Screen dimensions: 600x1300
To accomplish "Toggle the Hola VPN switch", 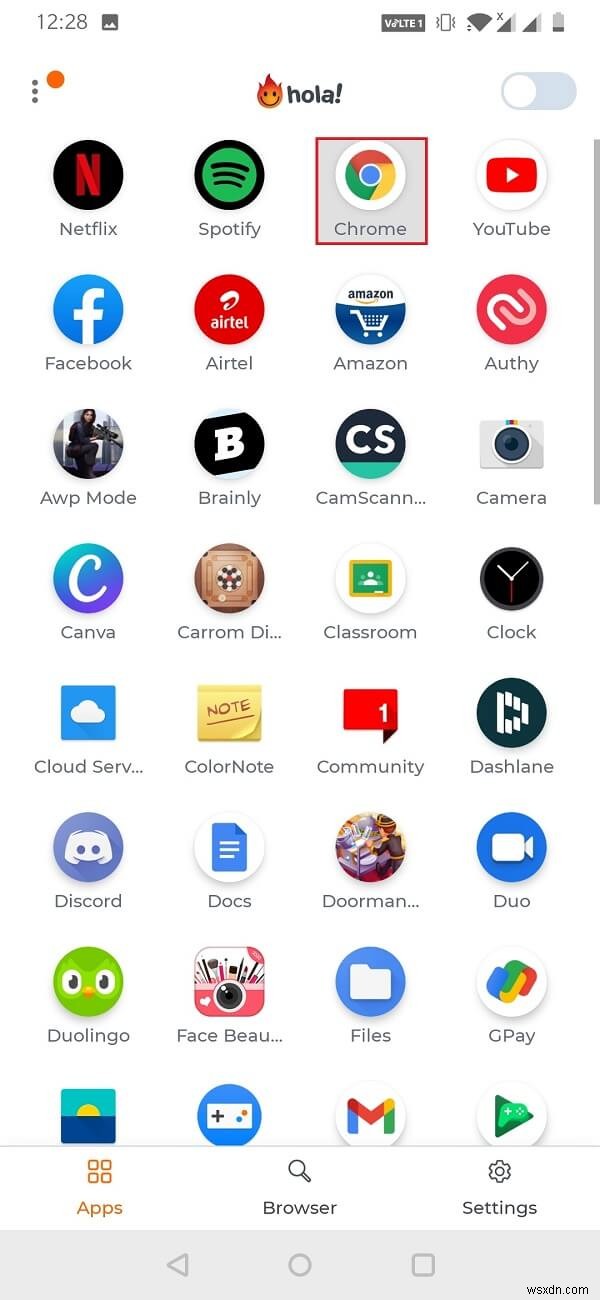I will click(538, 92).
